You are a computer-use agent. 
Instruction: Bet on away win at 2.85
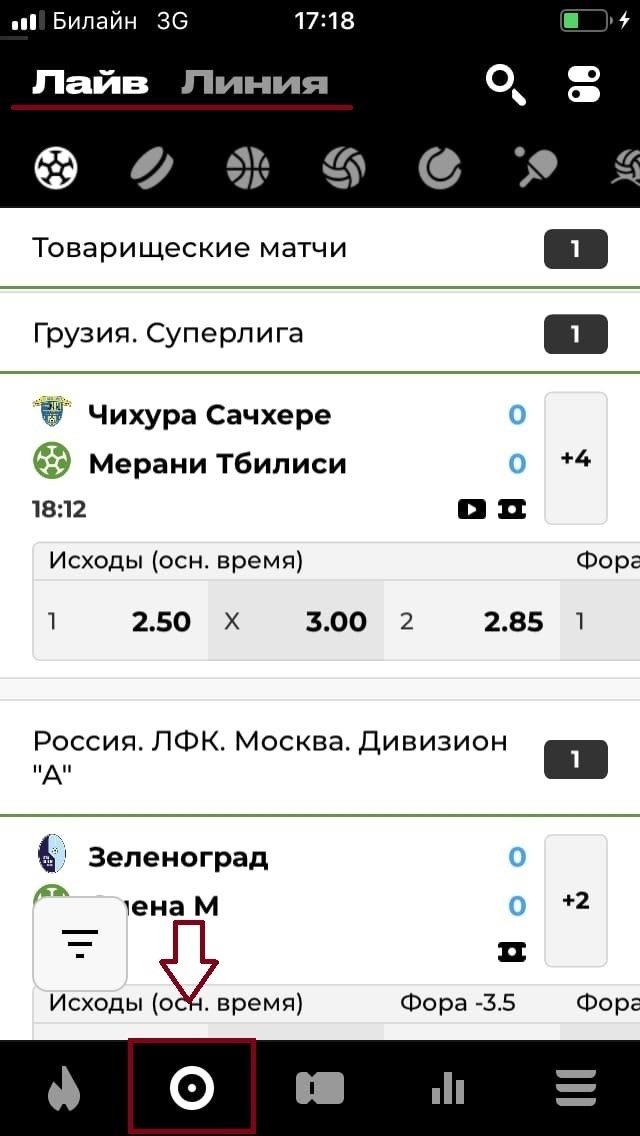pyautogui.click(x=472, y=621)
